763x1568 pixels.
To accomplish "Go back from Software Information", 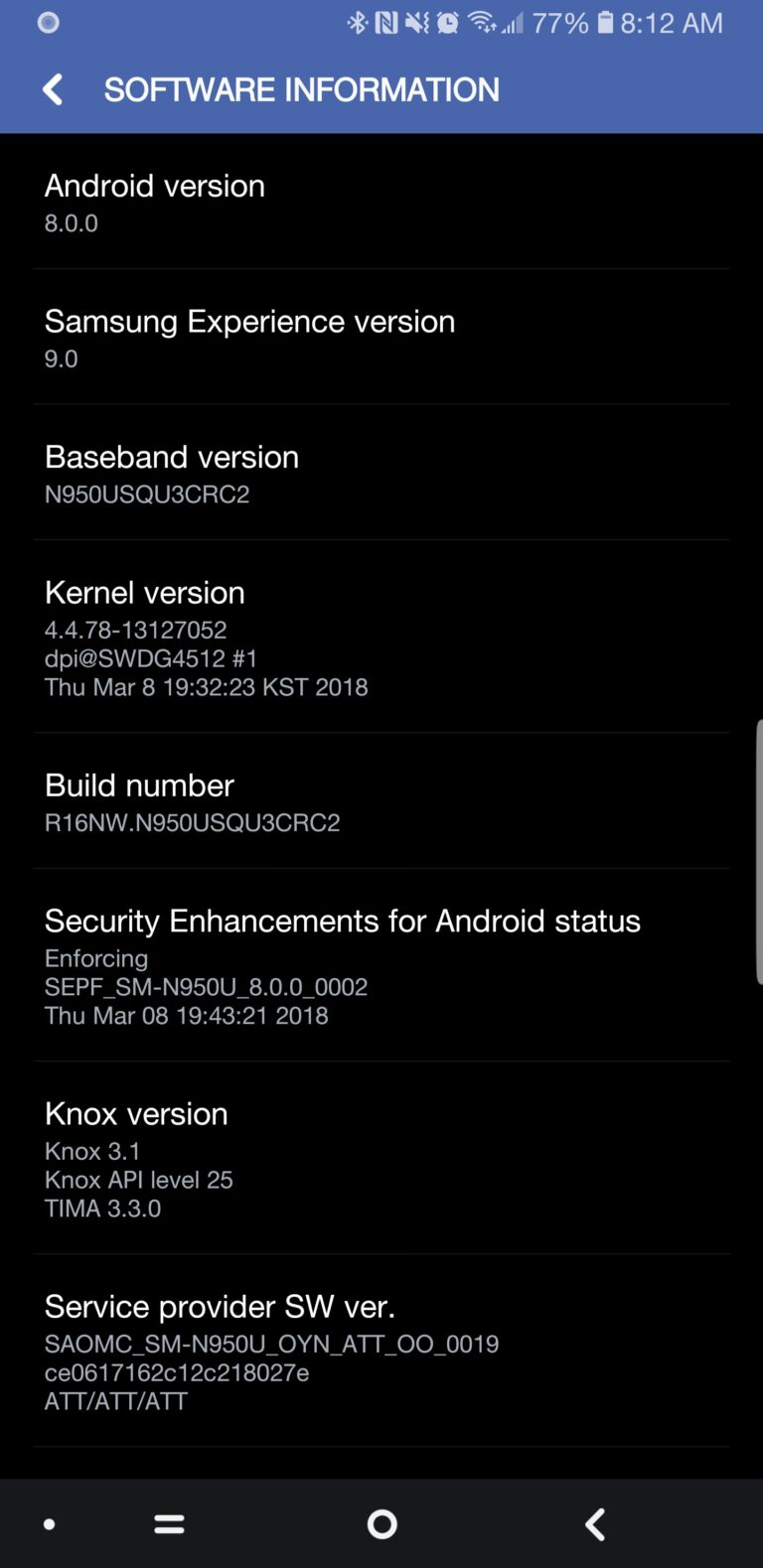I will (53, 89).
